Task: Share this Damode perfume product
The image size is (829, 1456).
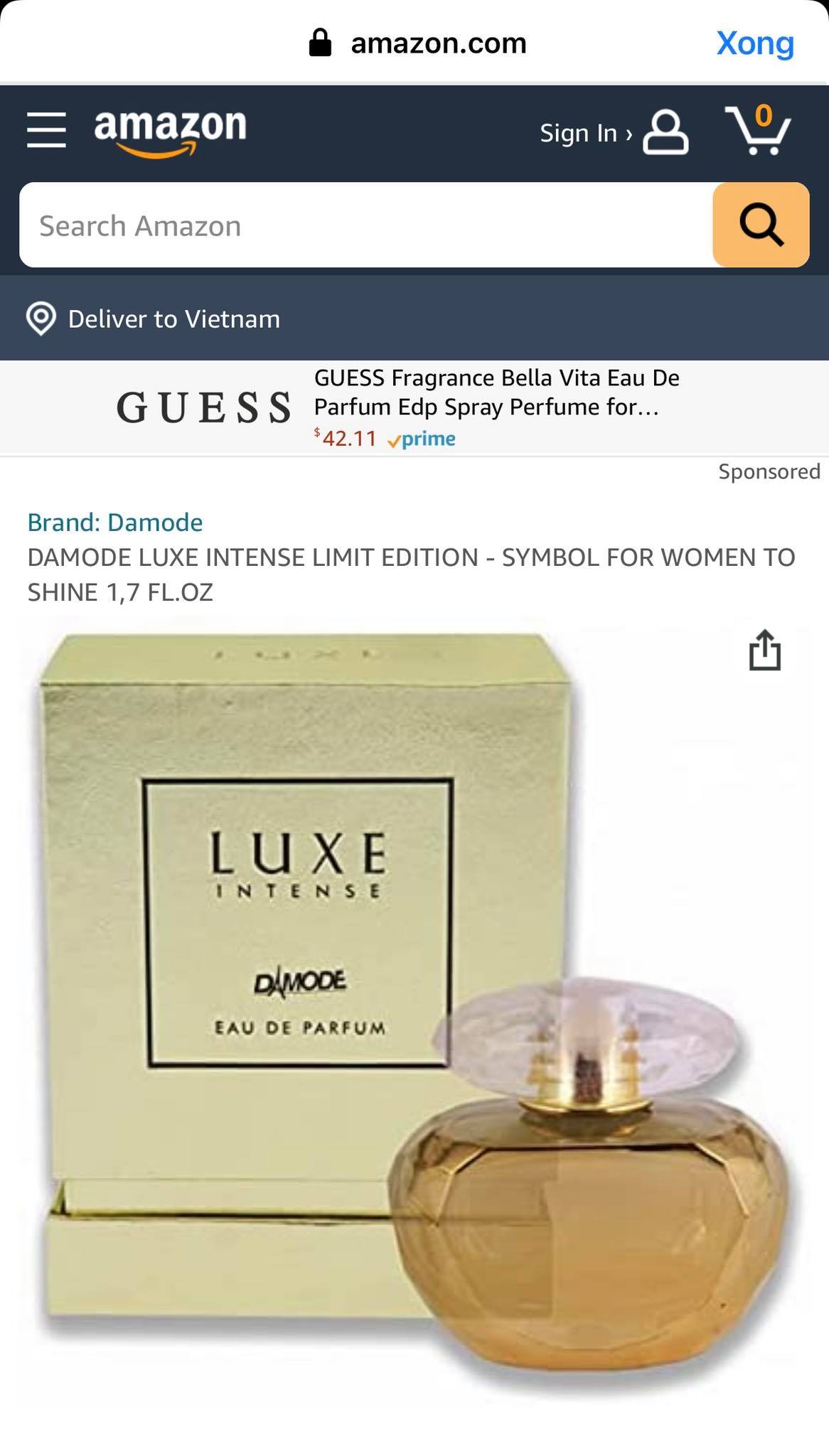Action: [x=764, y=650]
